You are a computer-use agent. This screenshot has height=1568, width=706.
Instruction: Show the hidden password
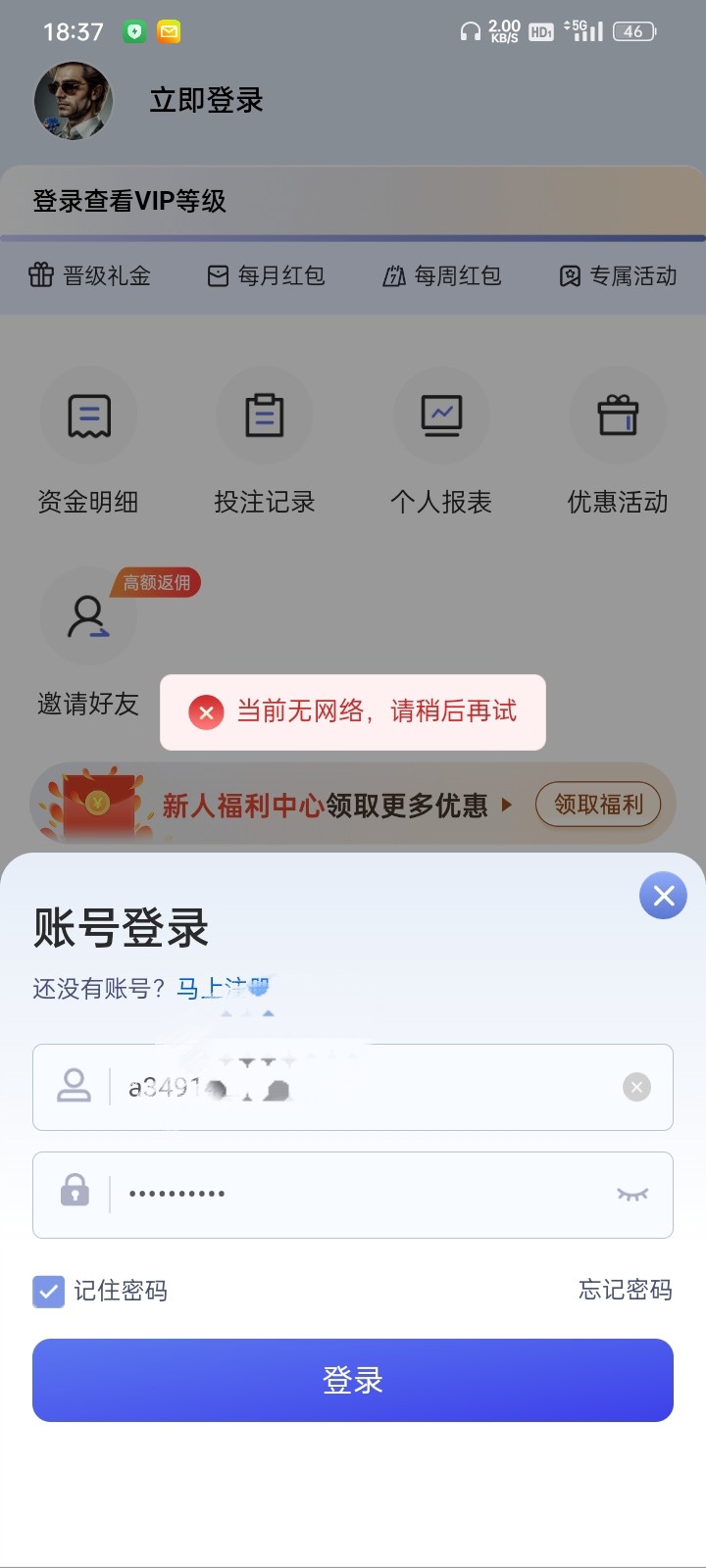(632, 1194)
